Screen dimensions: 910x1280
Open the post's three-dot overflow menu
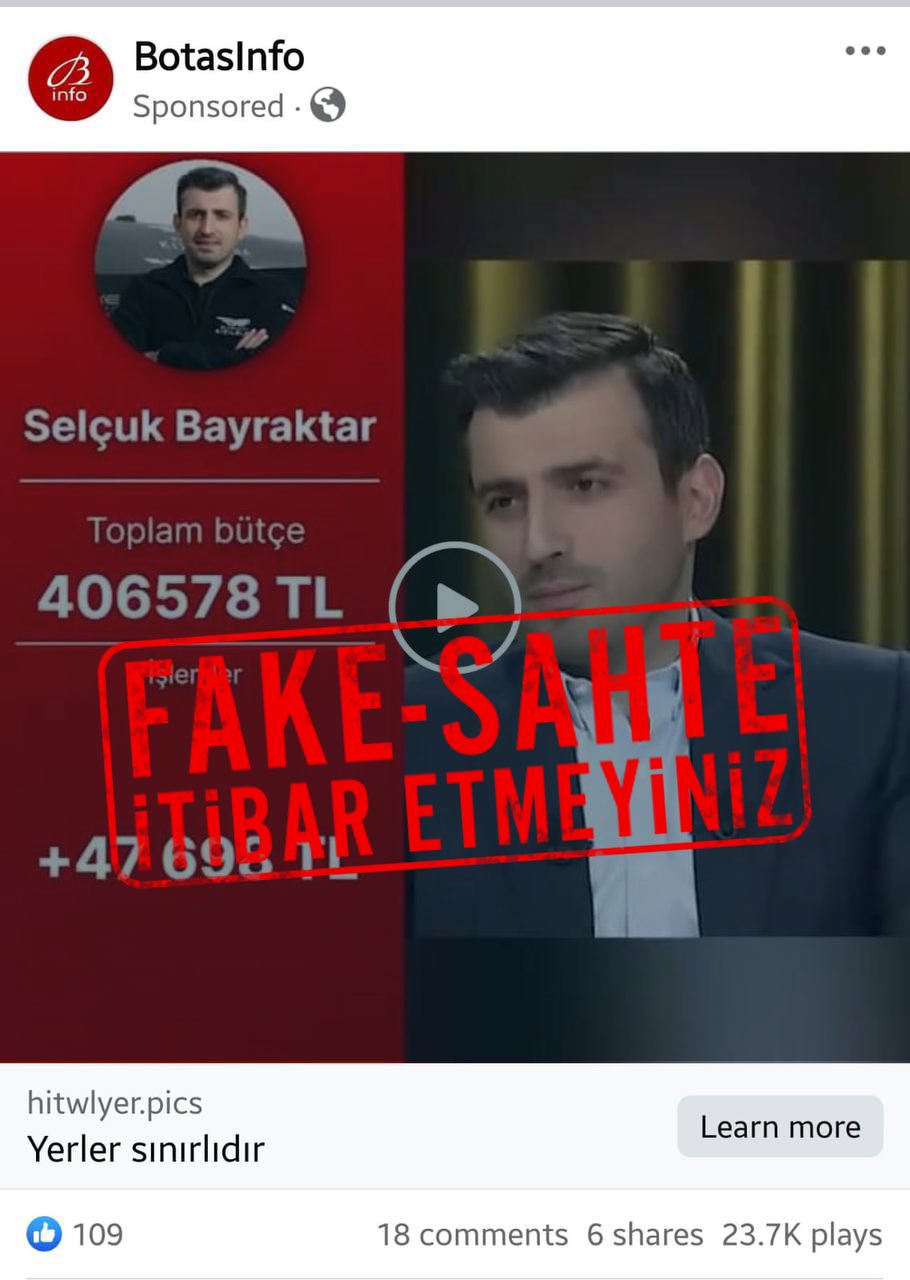point(864,52)
